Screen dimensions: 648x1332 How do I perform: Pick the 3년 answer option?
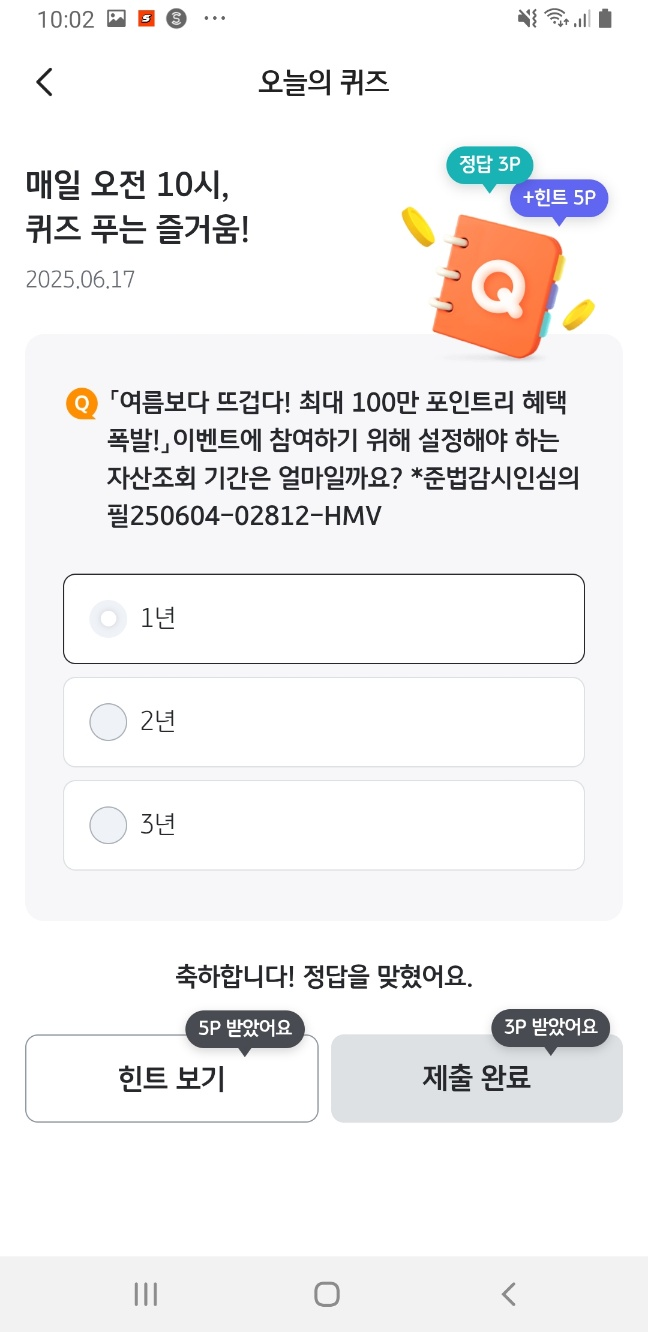(324, 825)
